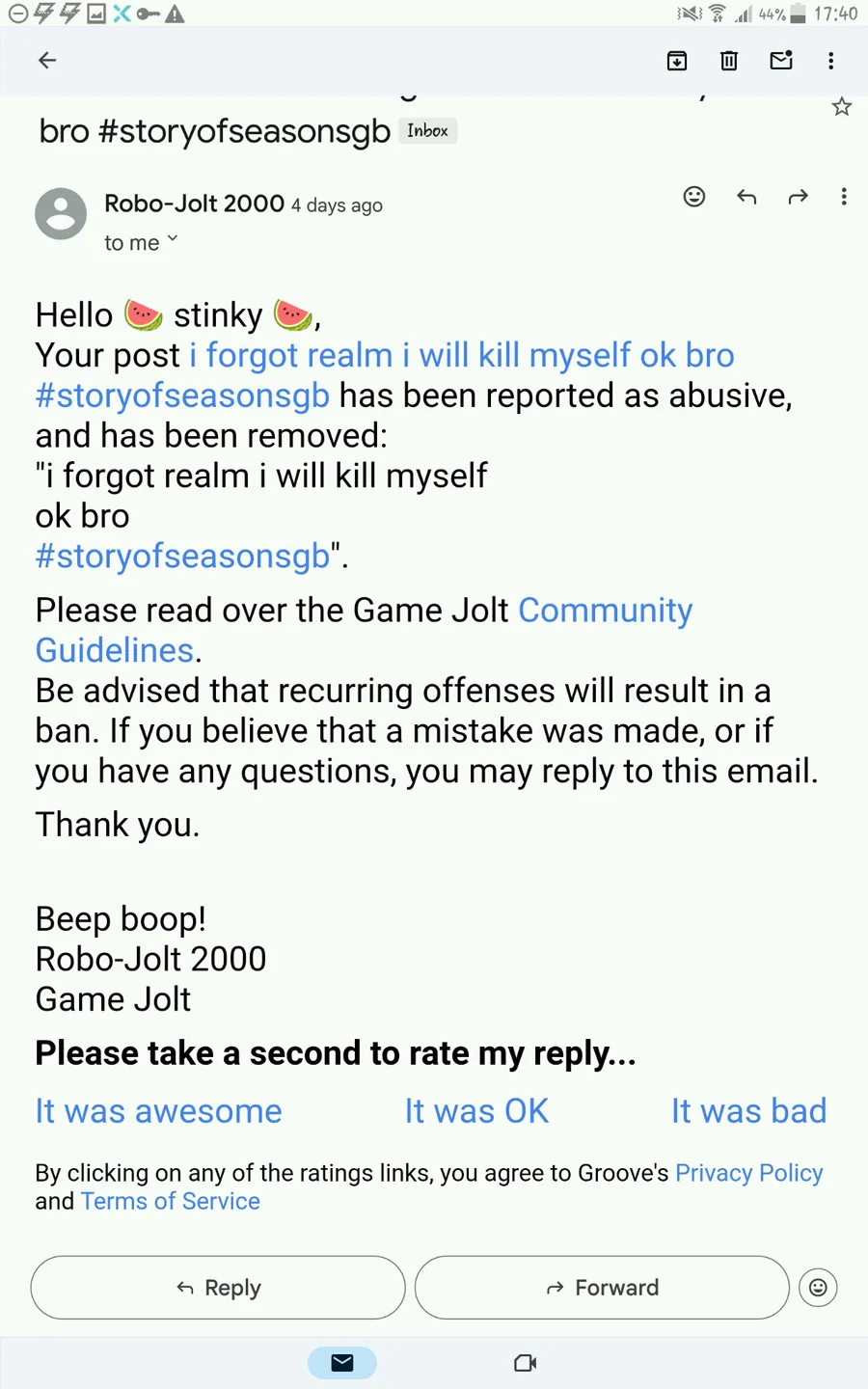Rate reply as 'It was OK'
The width and height of the screenshot is (868, 1389).
(476, 1110)
